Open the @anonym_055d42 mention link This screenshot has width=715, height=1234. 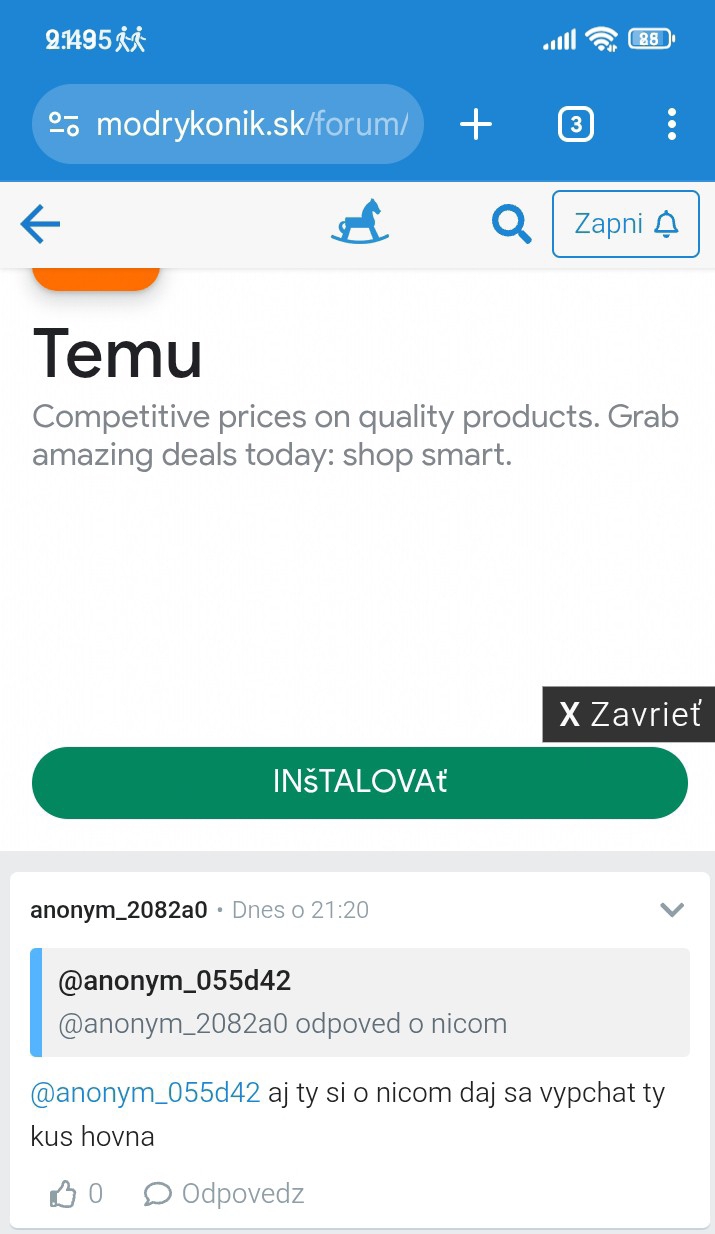pos(146,1093)
